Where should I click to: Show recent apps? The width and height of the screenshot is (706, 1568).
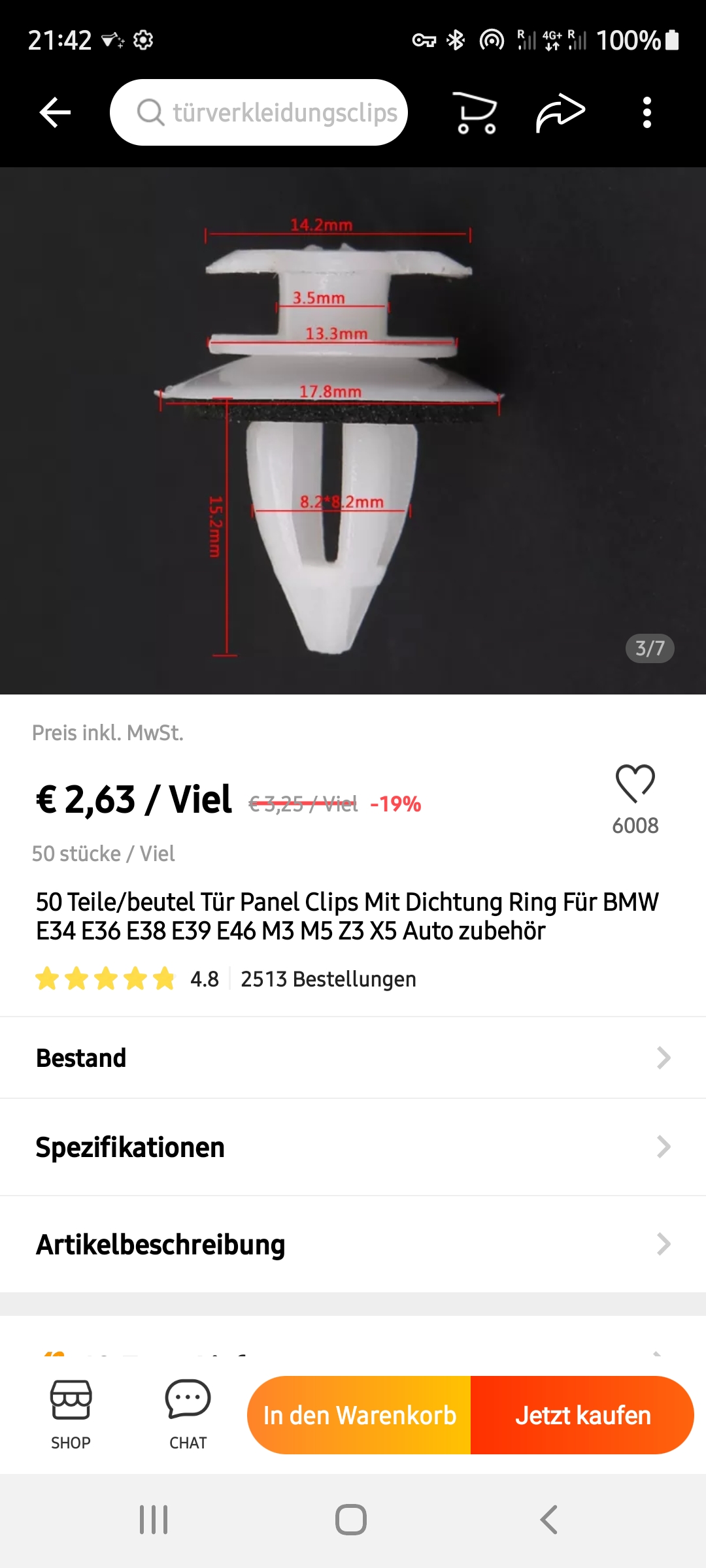154,1520
